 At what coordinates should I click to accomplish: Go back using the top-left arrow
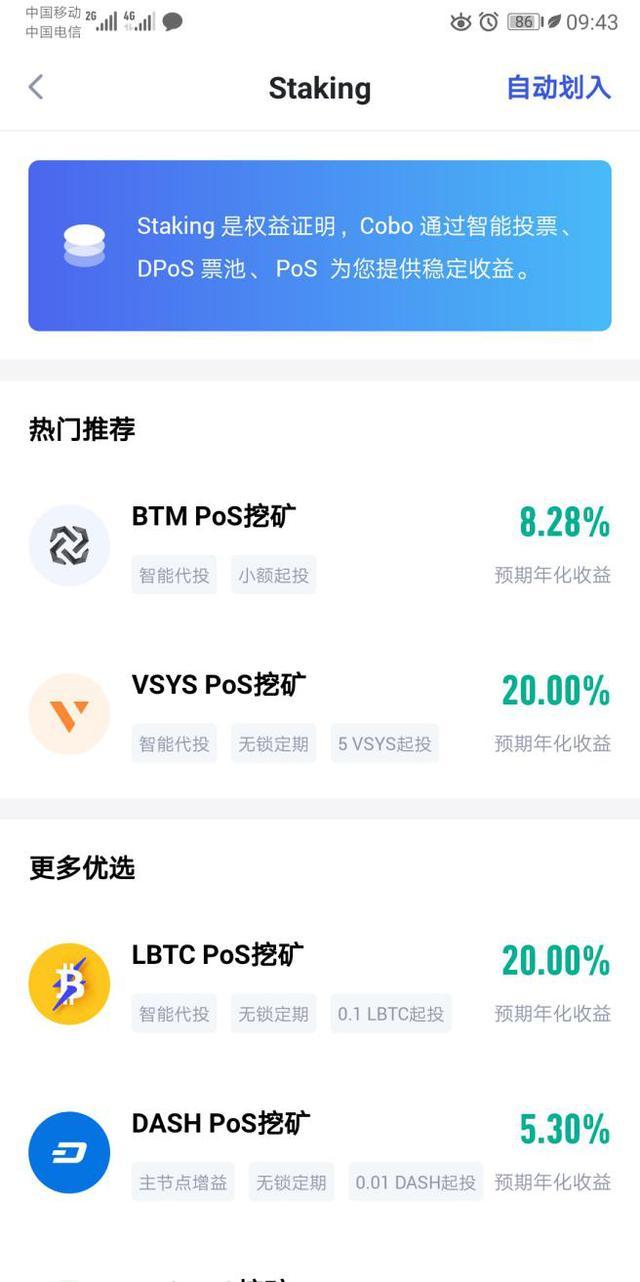click(x=36, y=87)
